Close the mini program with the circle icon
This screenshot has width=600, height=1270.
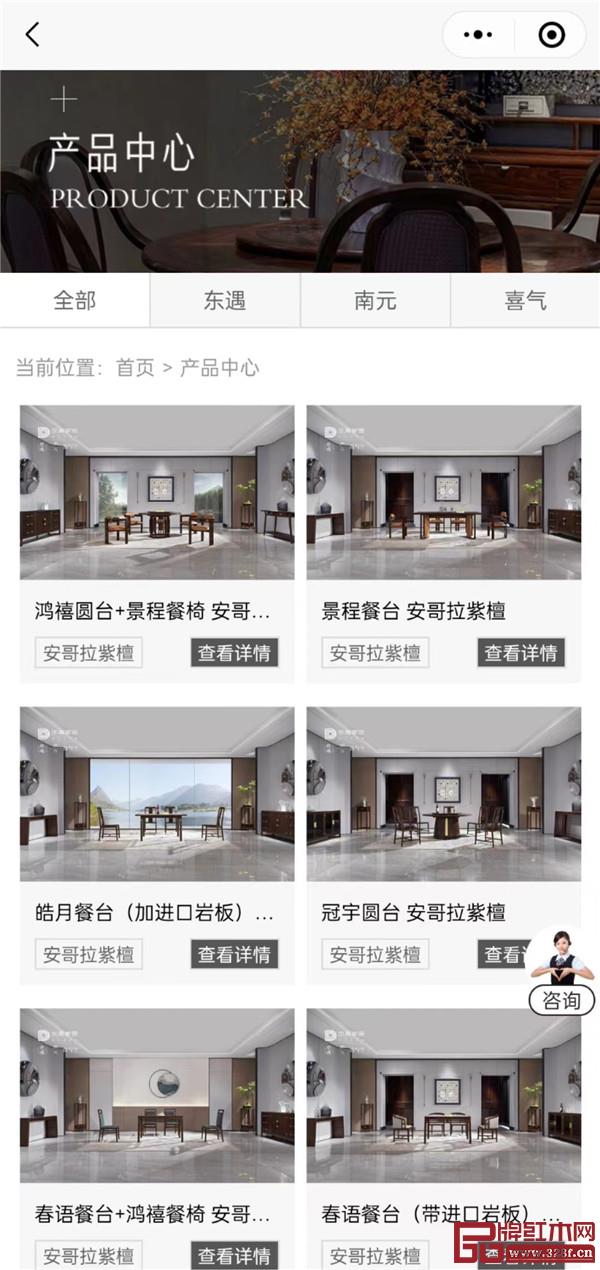[551, 35]
